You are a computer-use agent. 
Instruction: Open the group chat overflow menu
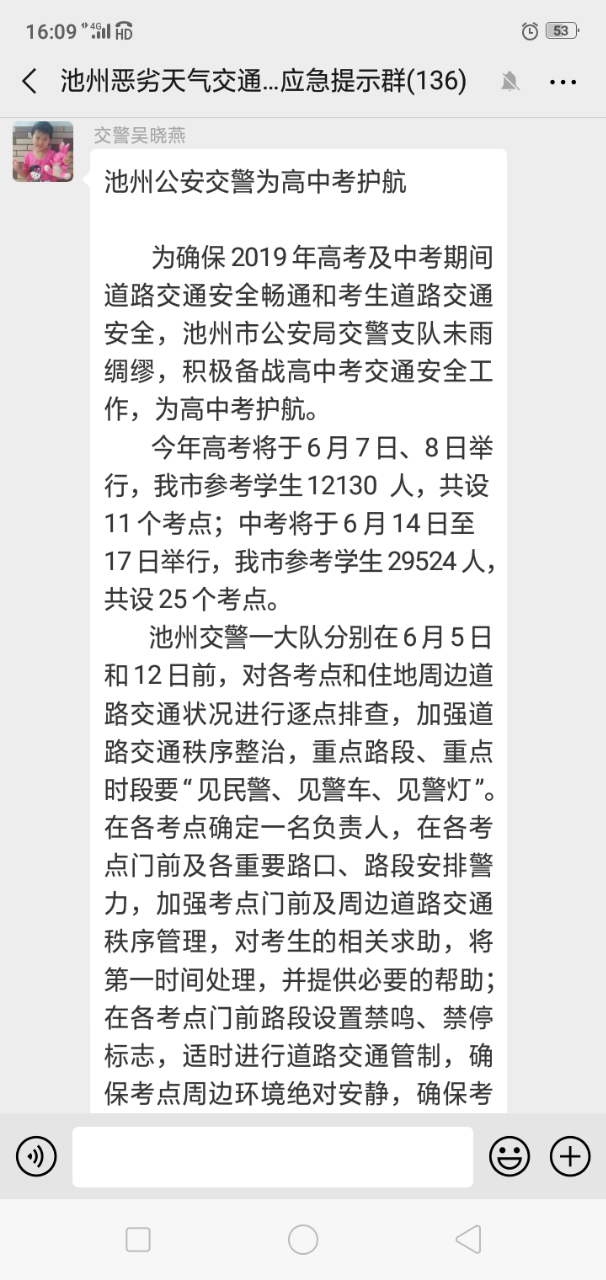pyautogui.click(x=563, y=82)
